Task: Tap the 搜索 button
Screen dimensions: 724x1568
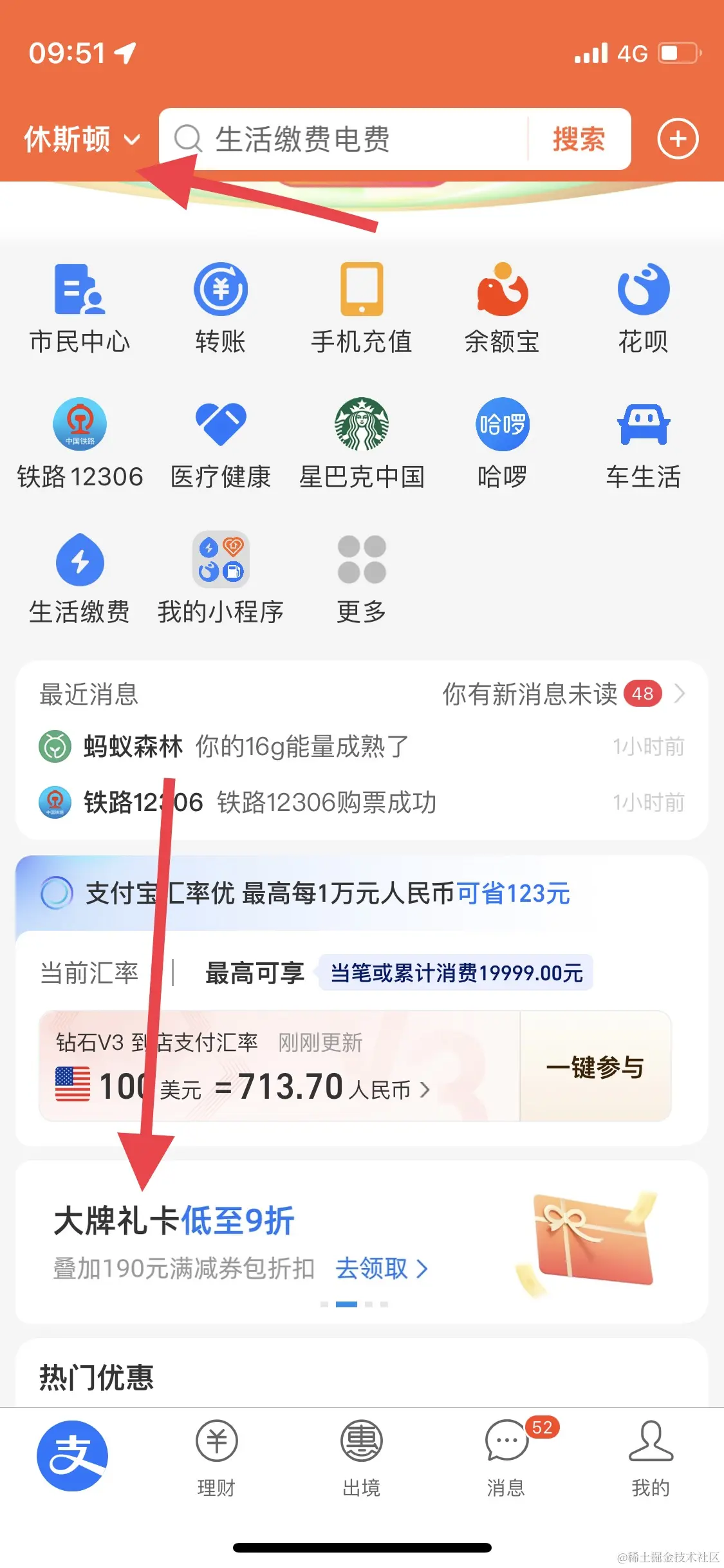Action: [579, 140]
